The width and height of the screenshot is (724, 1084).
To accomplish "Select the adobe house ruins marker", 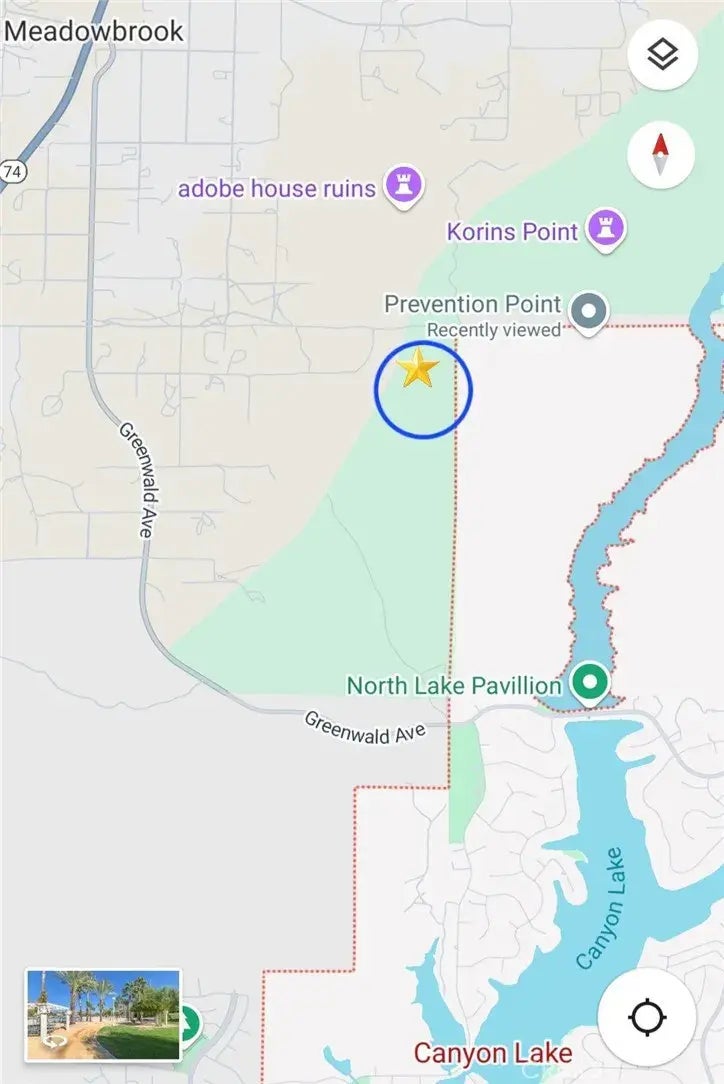I will [x=405, y=186].
